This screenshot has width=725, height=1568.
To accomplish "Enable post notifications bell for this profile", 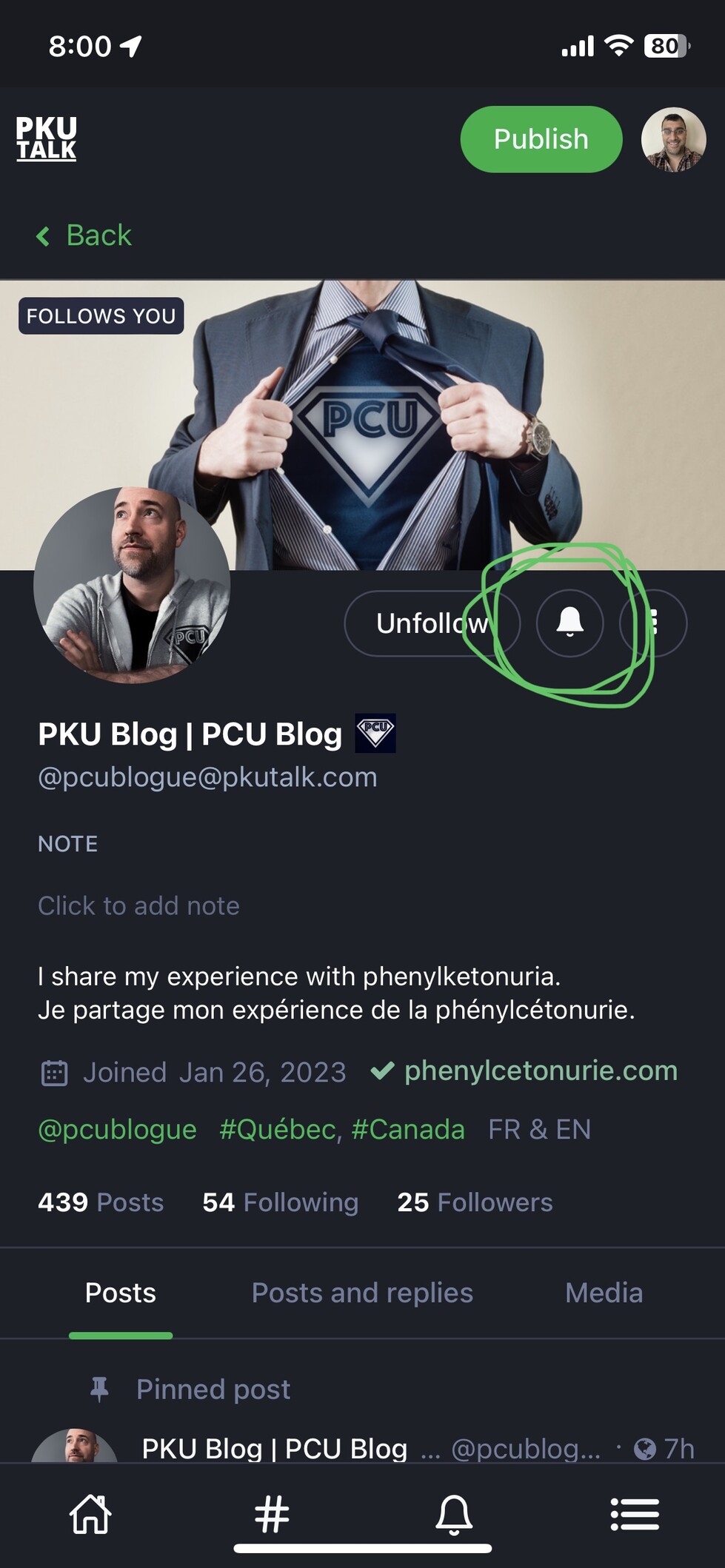I will pyautogui.click(x=569, y=623).
